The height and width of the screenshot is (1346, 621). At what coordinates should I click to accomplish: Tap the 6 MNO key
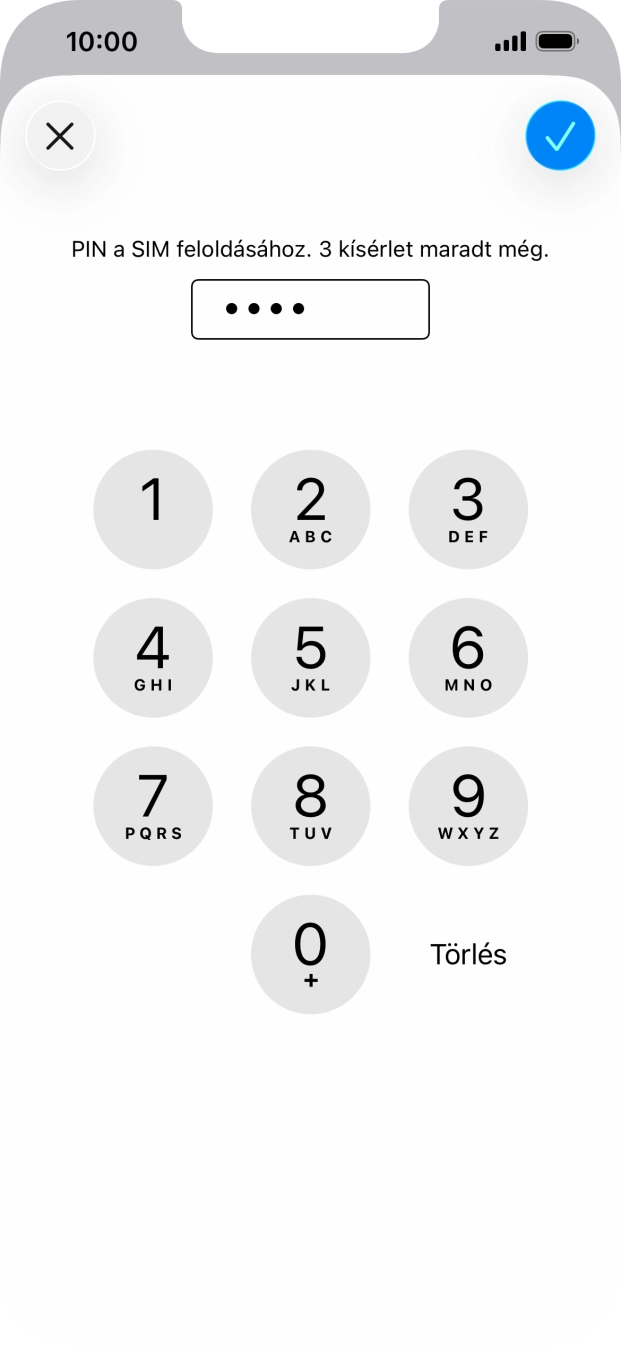468,657
